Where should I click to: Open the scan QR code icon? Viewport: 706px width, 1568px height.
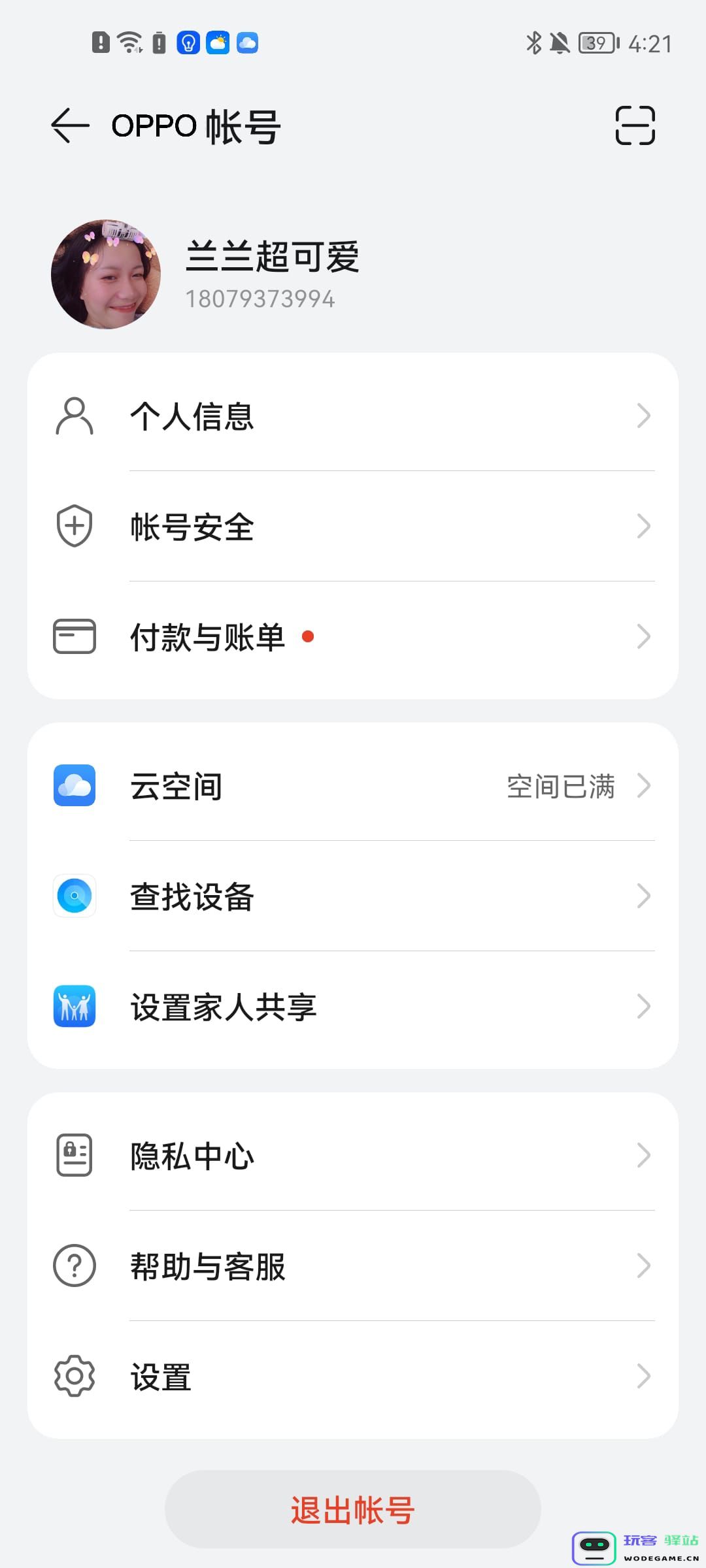click(x=635, y=125)
